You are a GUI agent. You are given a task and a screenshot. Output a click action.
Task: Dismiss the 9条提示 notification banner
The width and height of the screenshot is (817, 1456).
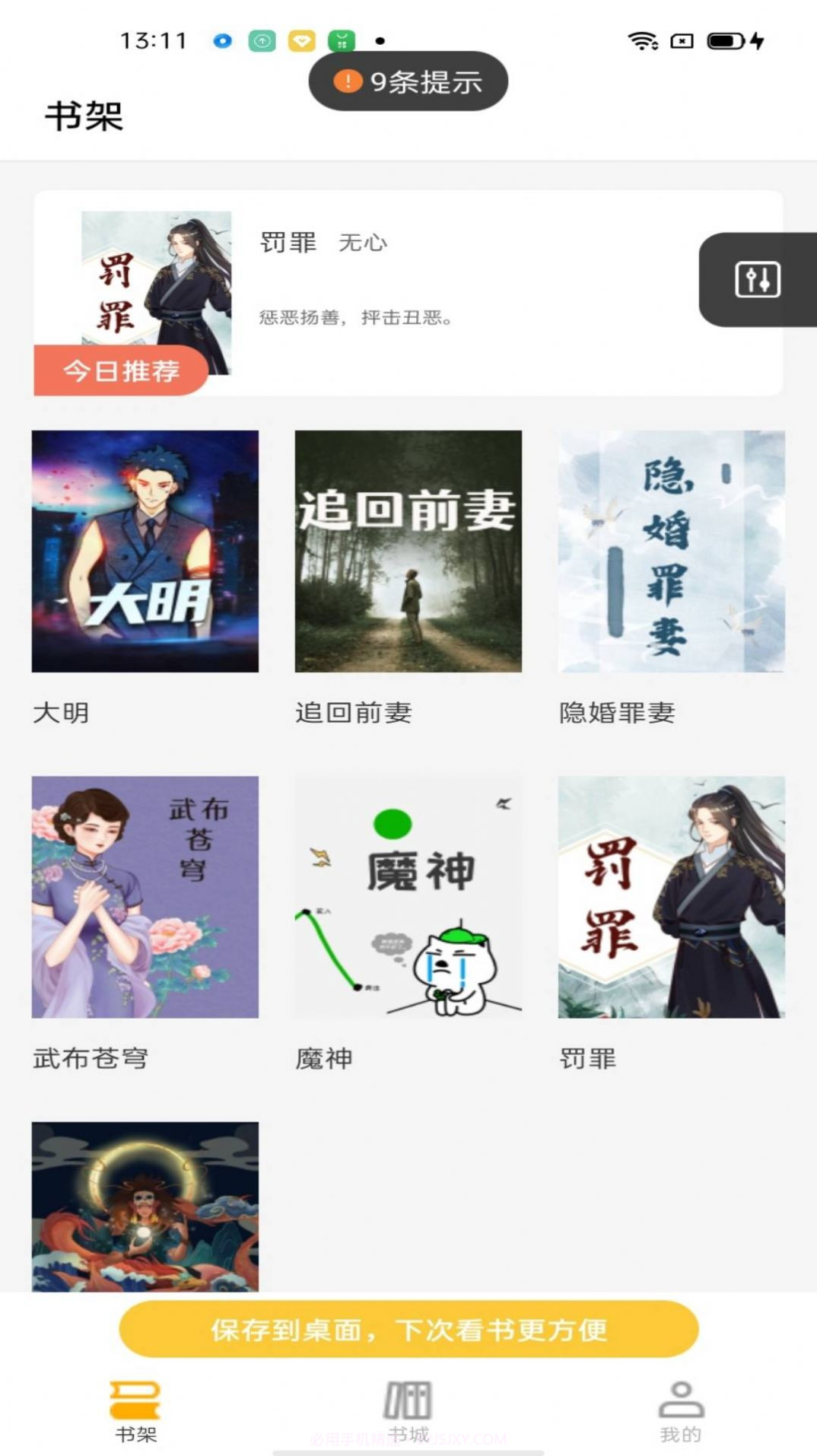(x=408, y=81)
